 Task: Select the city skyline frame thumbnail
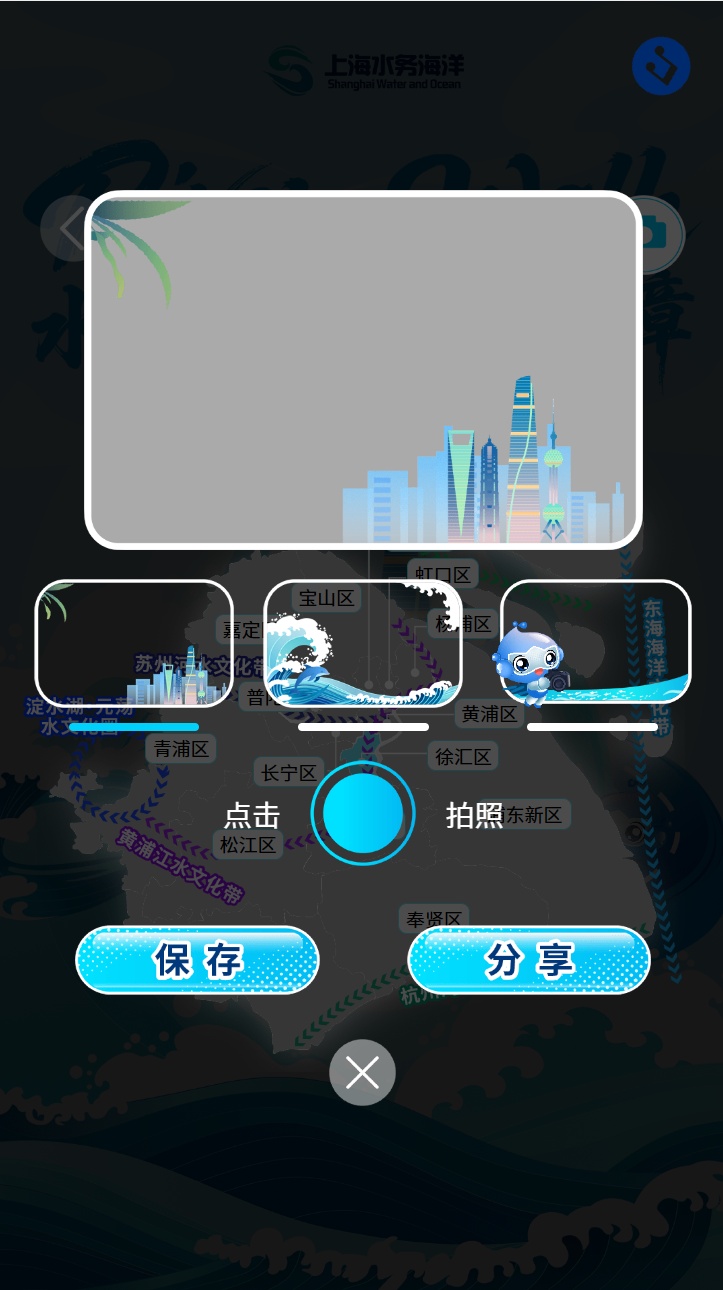134,643
